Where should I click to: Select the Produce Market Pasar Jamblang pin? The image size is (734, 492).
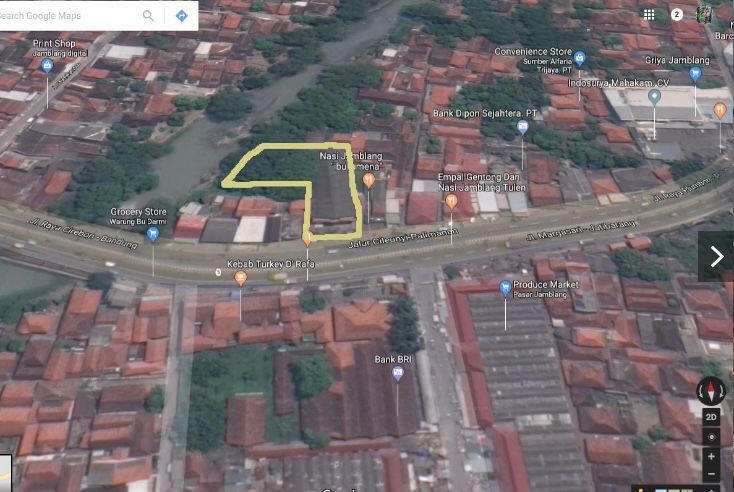click(x=505, y=287)
